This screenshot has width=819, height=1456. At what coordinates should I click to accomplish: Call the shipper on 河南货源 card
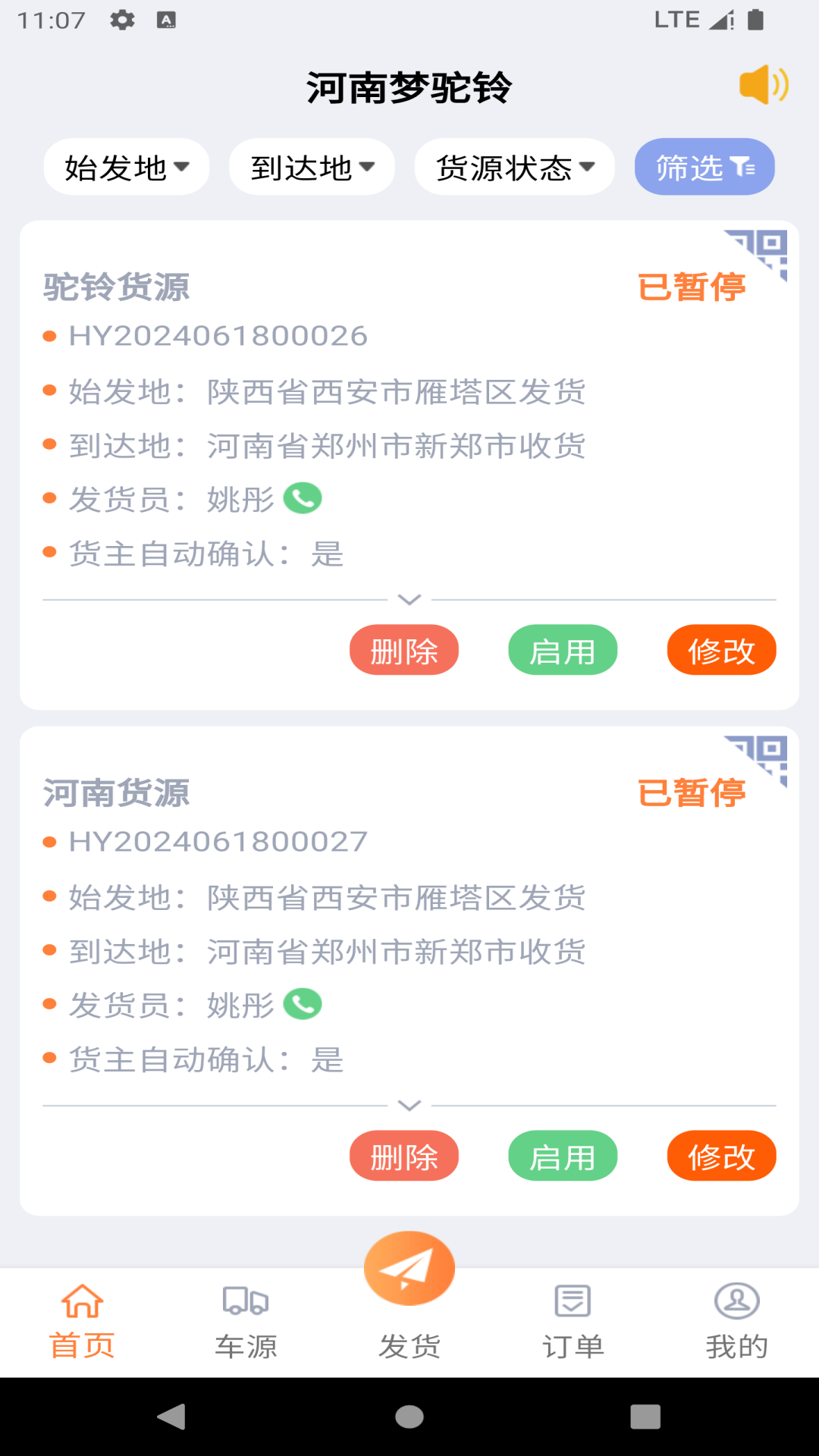click(303, 1004)
